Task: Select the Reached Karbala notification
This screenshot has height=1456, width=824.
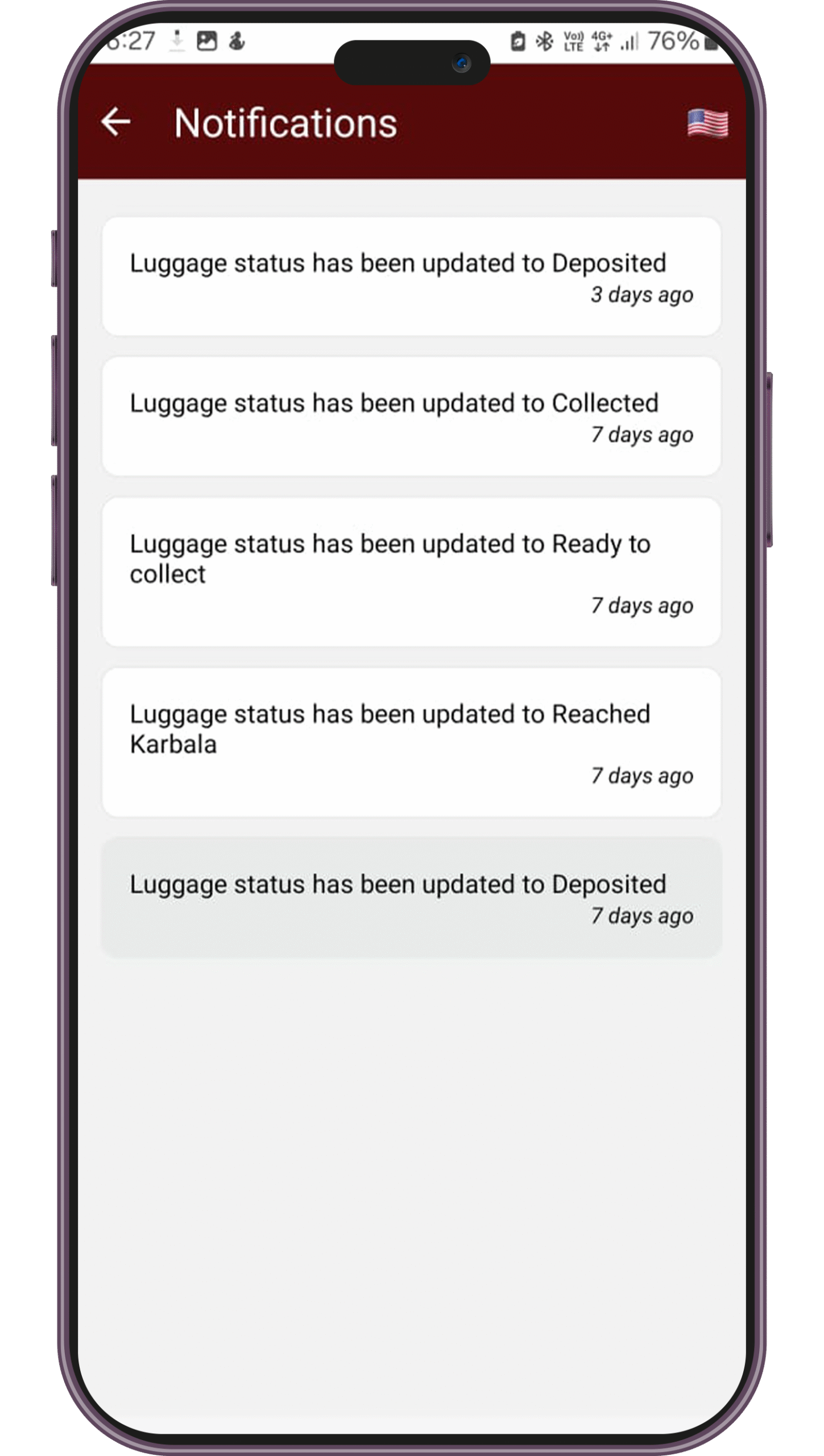Action: pos(411,743)
